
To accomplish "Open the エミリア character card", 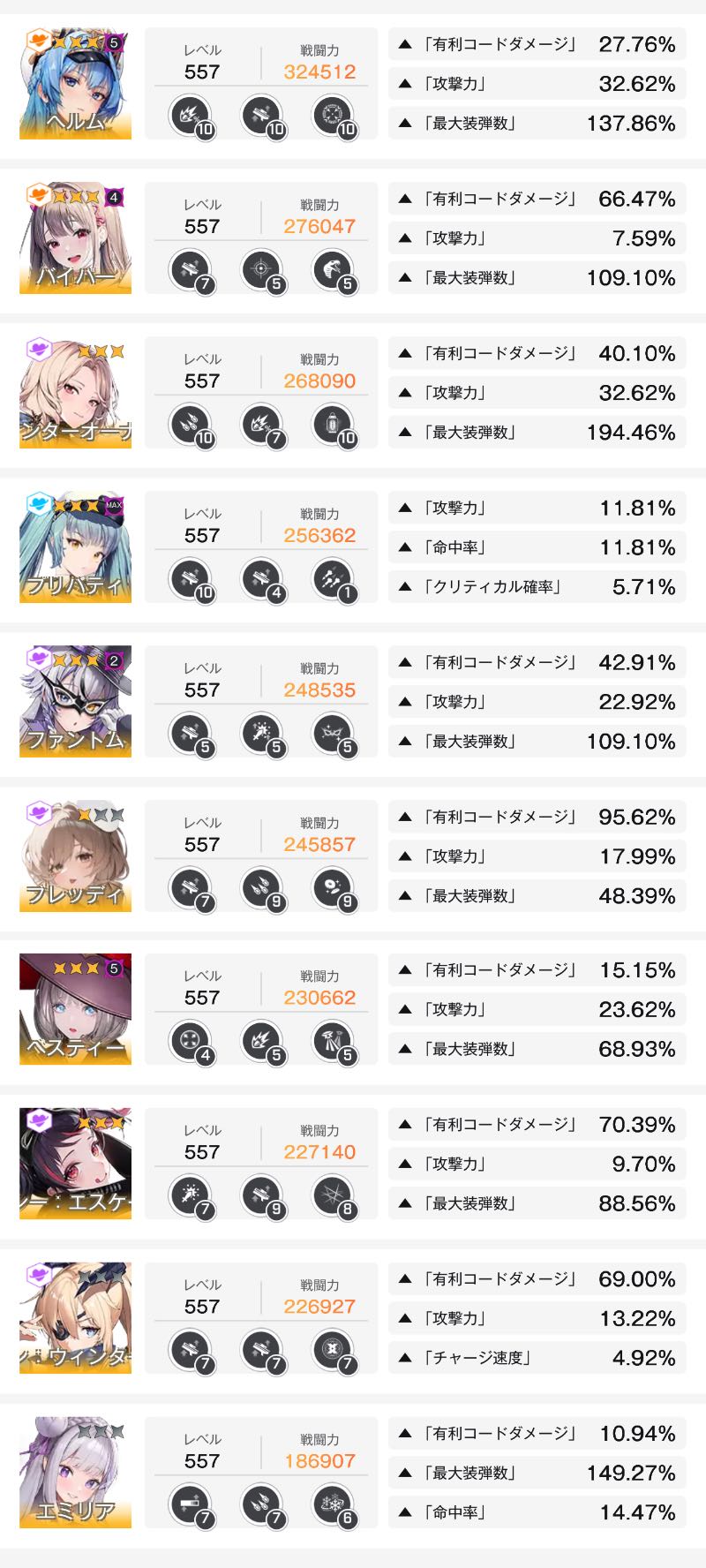I will pos(75,1473).
